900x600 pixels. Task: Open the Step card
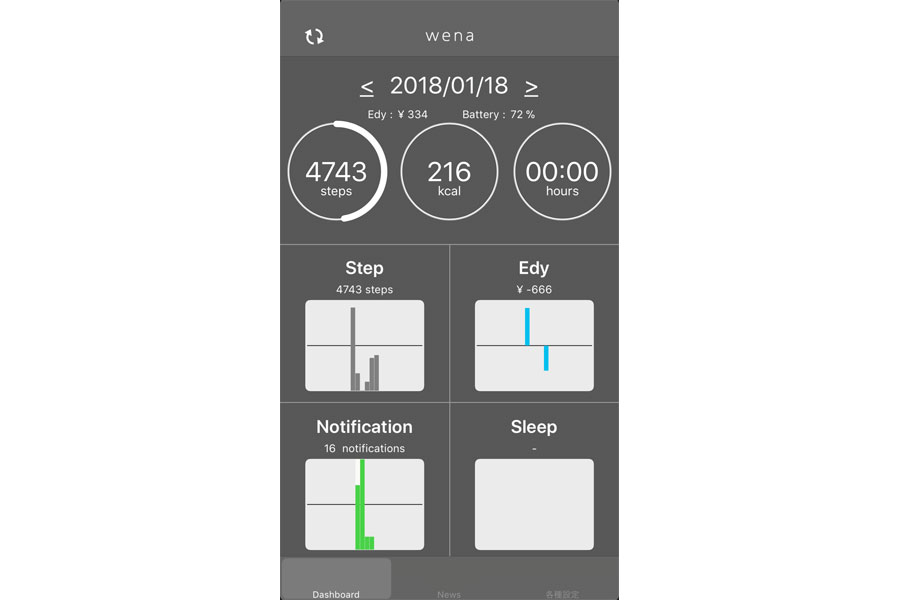click(364, 325)
